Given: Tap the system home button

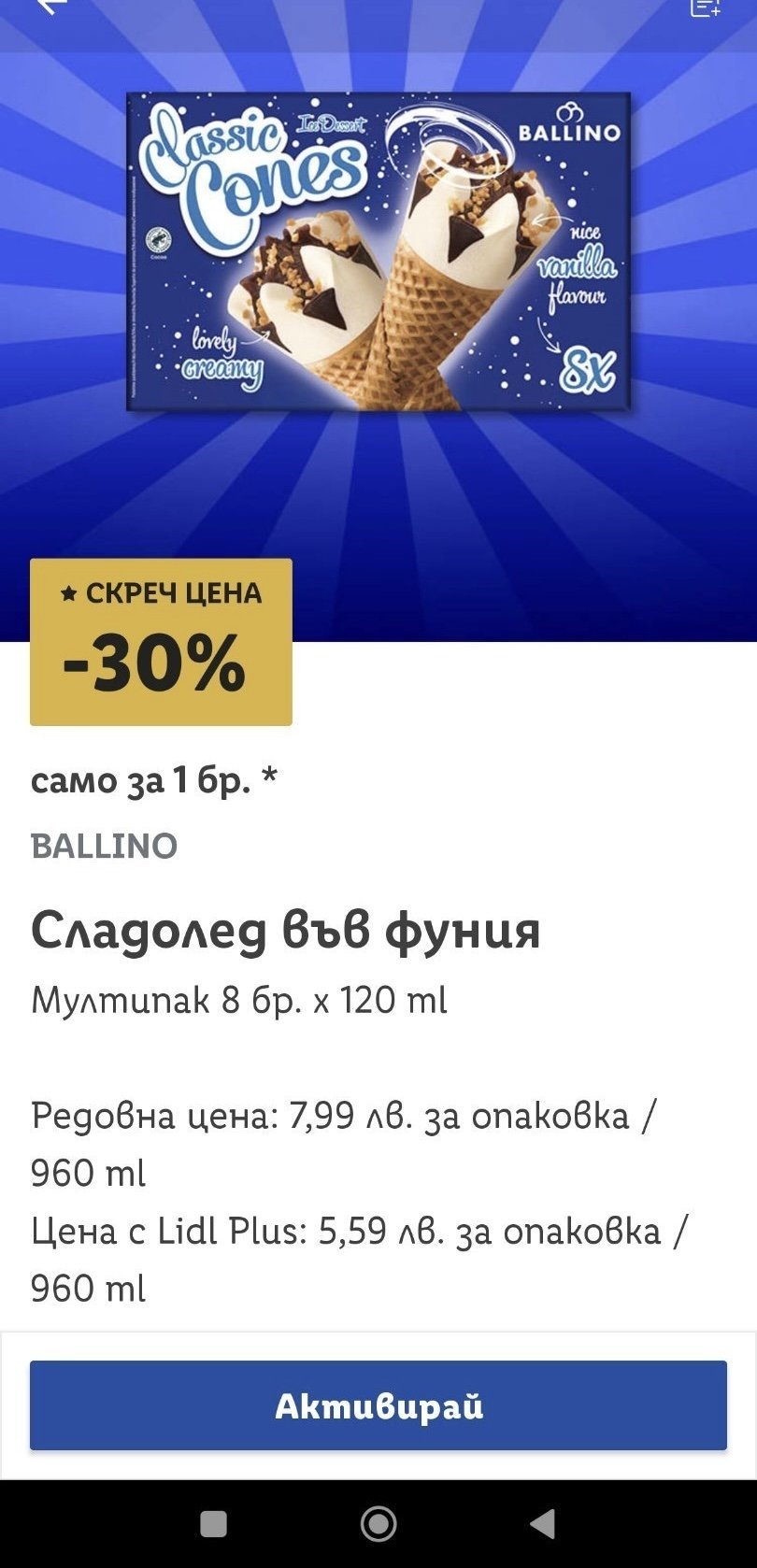Looking at the screenshot, I should (x=378, y=1523).
